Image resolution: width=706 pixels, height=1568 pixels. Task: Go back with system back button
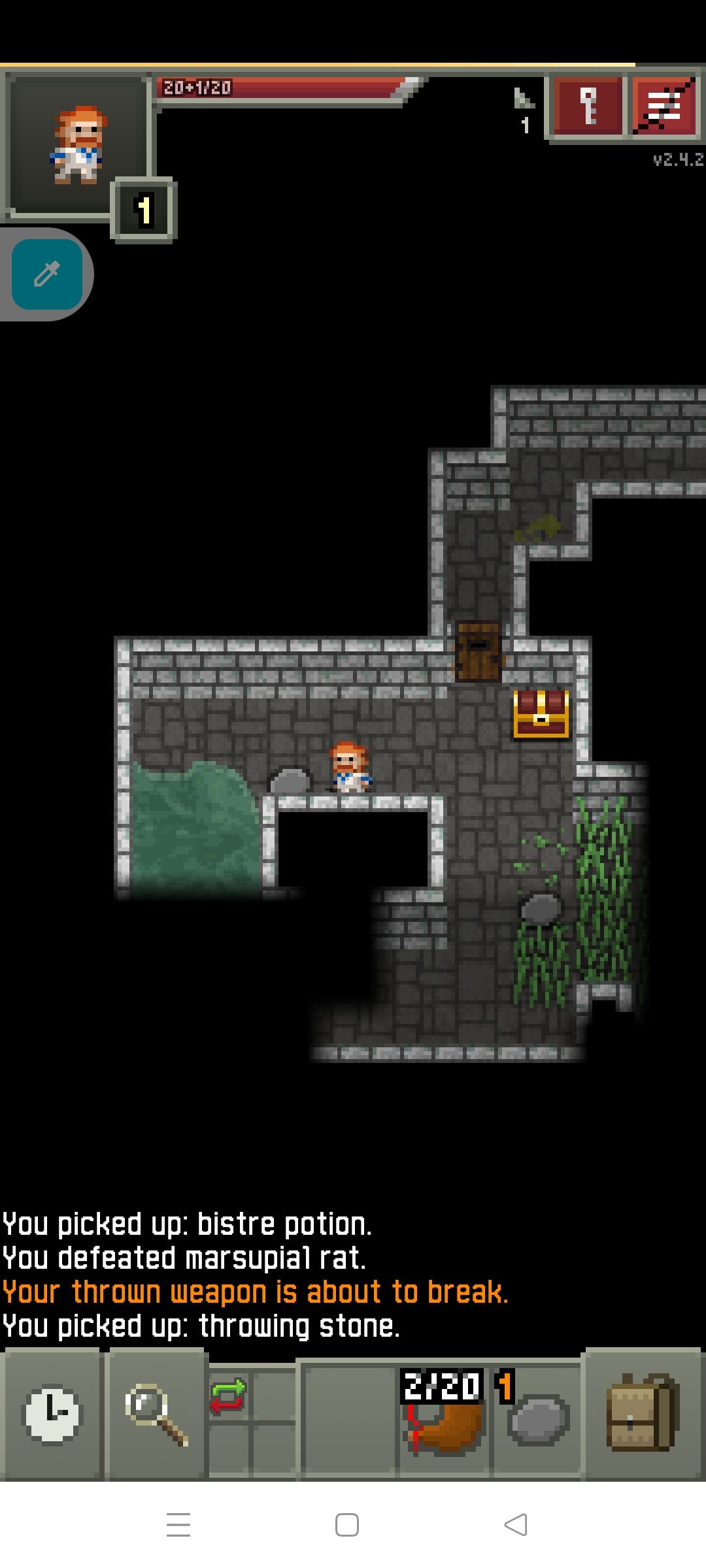point(516,1525)
